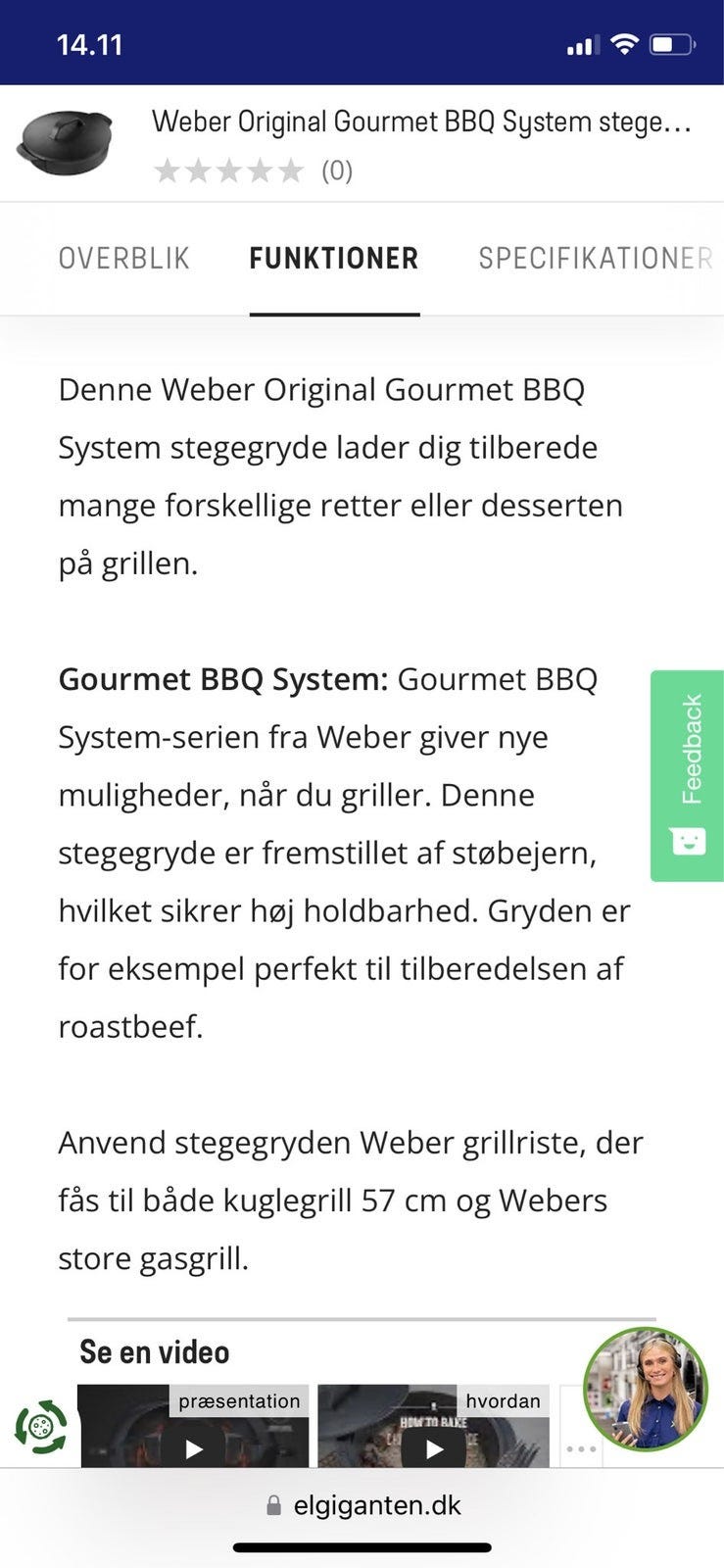724x1568 pixels.
Task: Tap the elgiganten.dk address bar
Action: pyautogui.click(x=362, y=1505)
